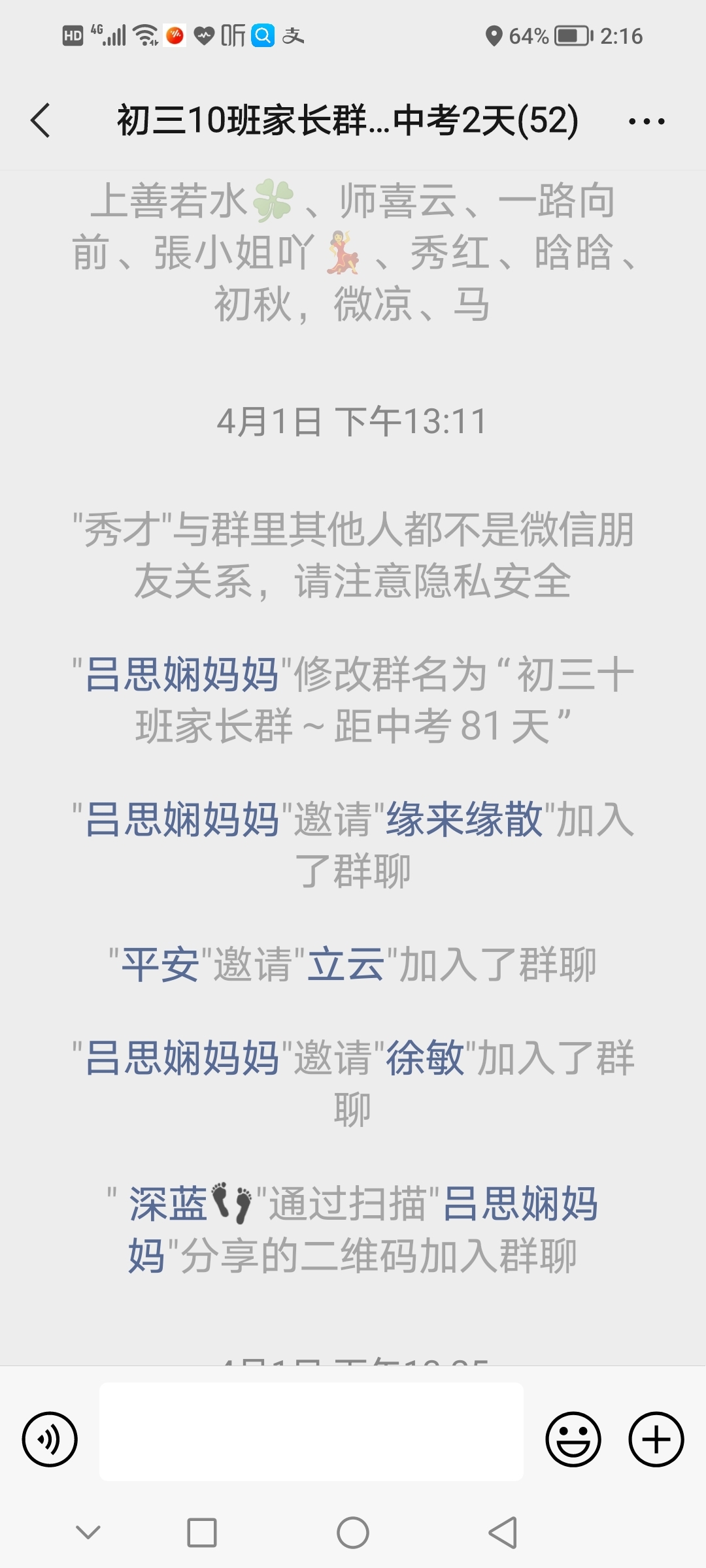Open profile of 深蓝 with footprints
Image resolution: width=706 pixels, height=1568 pixels.
coord(191,1203)
